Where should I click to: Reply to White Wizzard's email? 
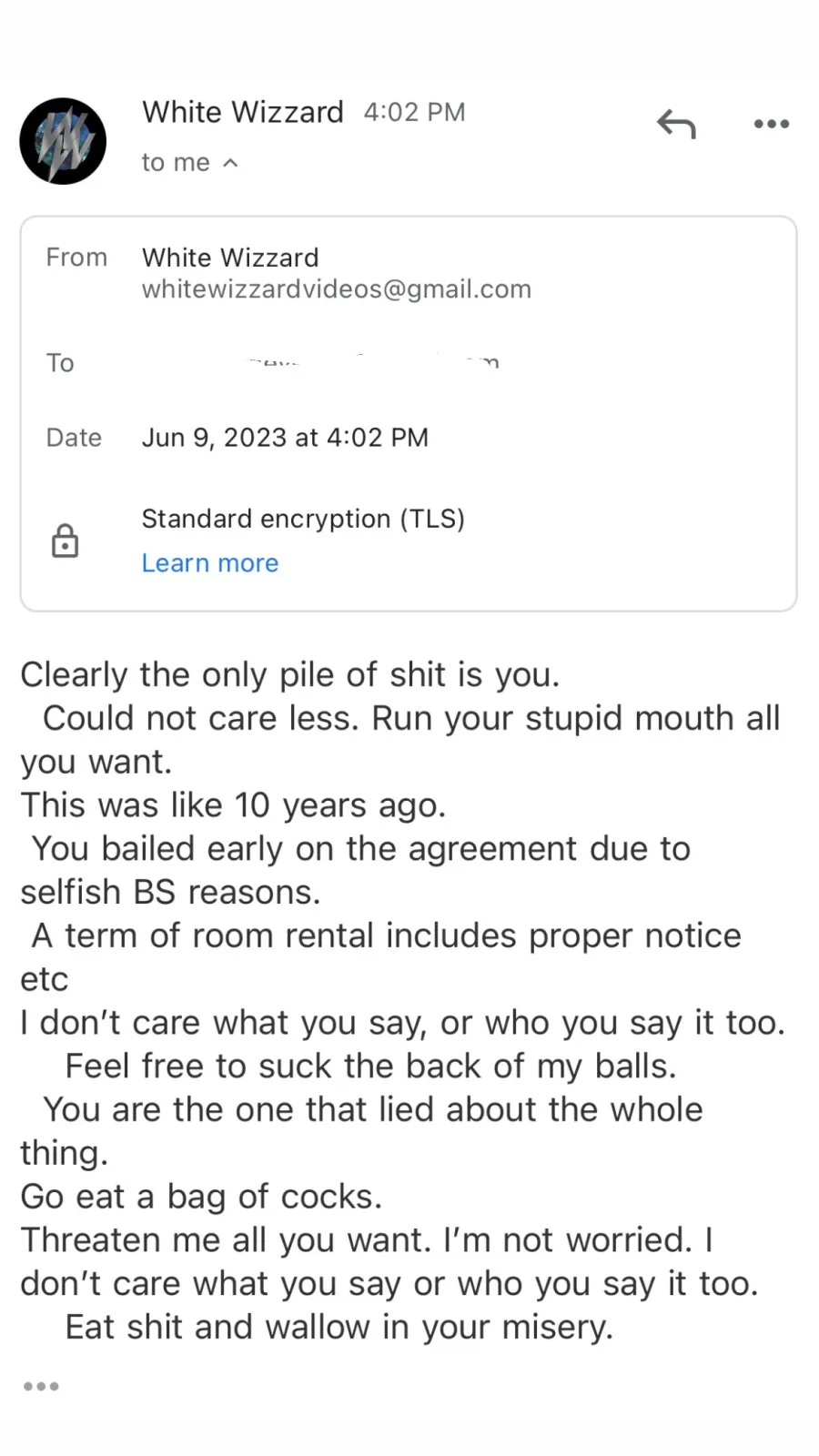[x=676, y=124]
